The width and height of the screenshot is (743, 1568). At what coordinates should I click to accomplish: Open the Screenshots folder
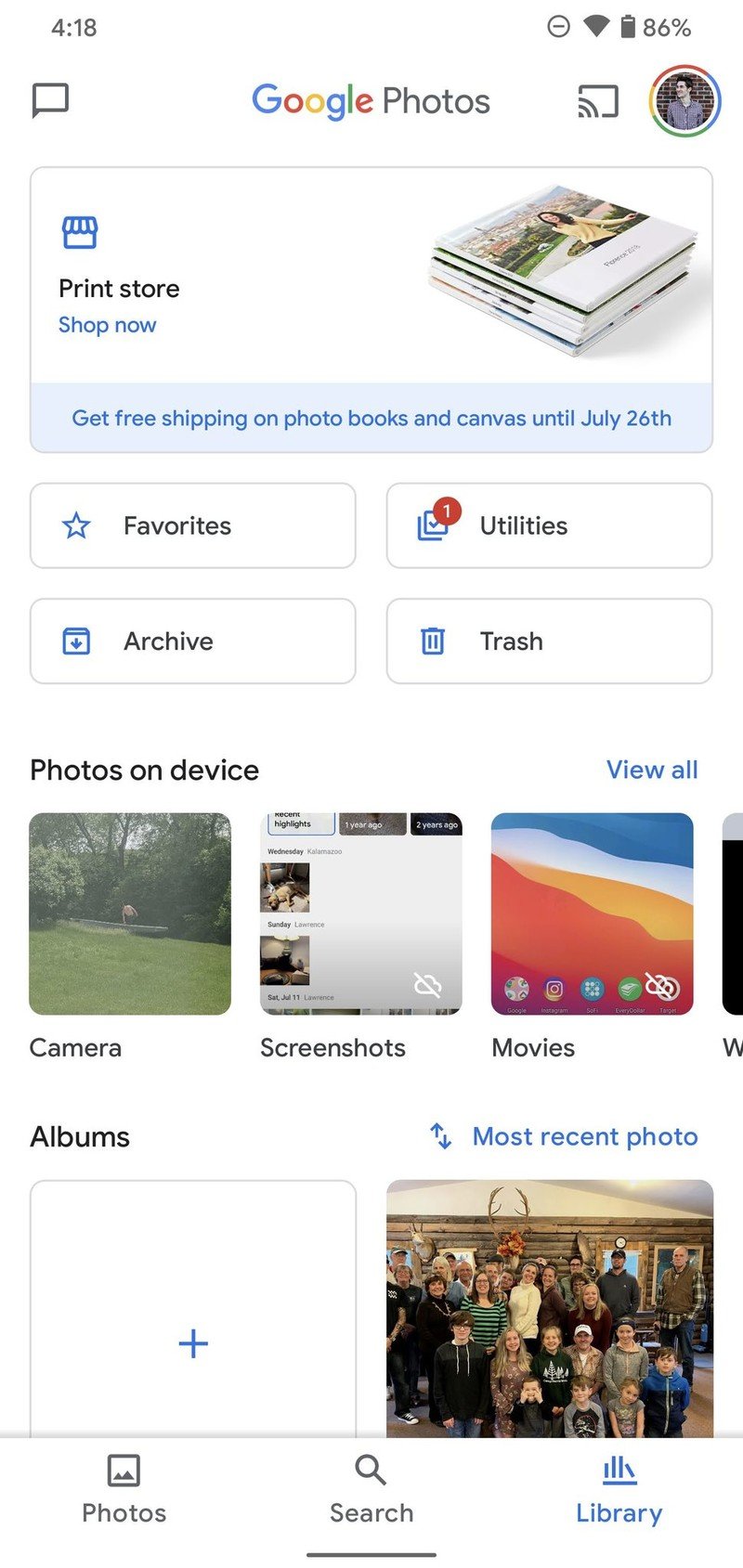360,914
